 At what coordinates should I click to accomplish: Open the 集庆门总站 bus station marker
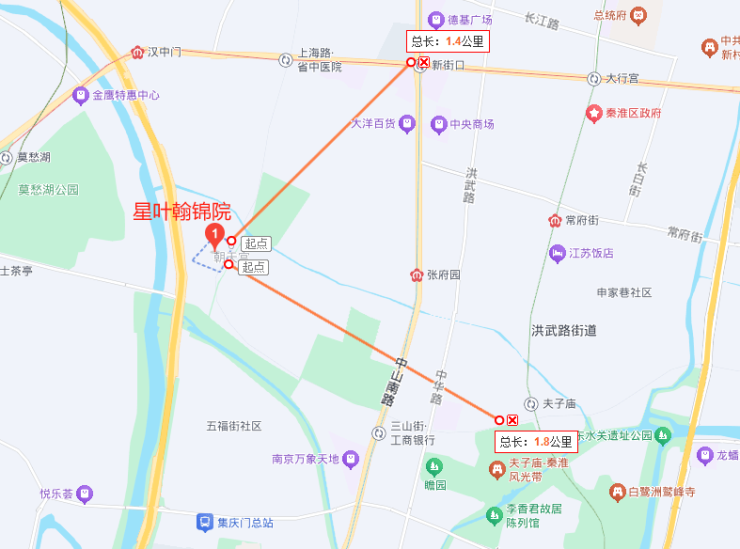(204, 522)
